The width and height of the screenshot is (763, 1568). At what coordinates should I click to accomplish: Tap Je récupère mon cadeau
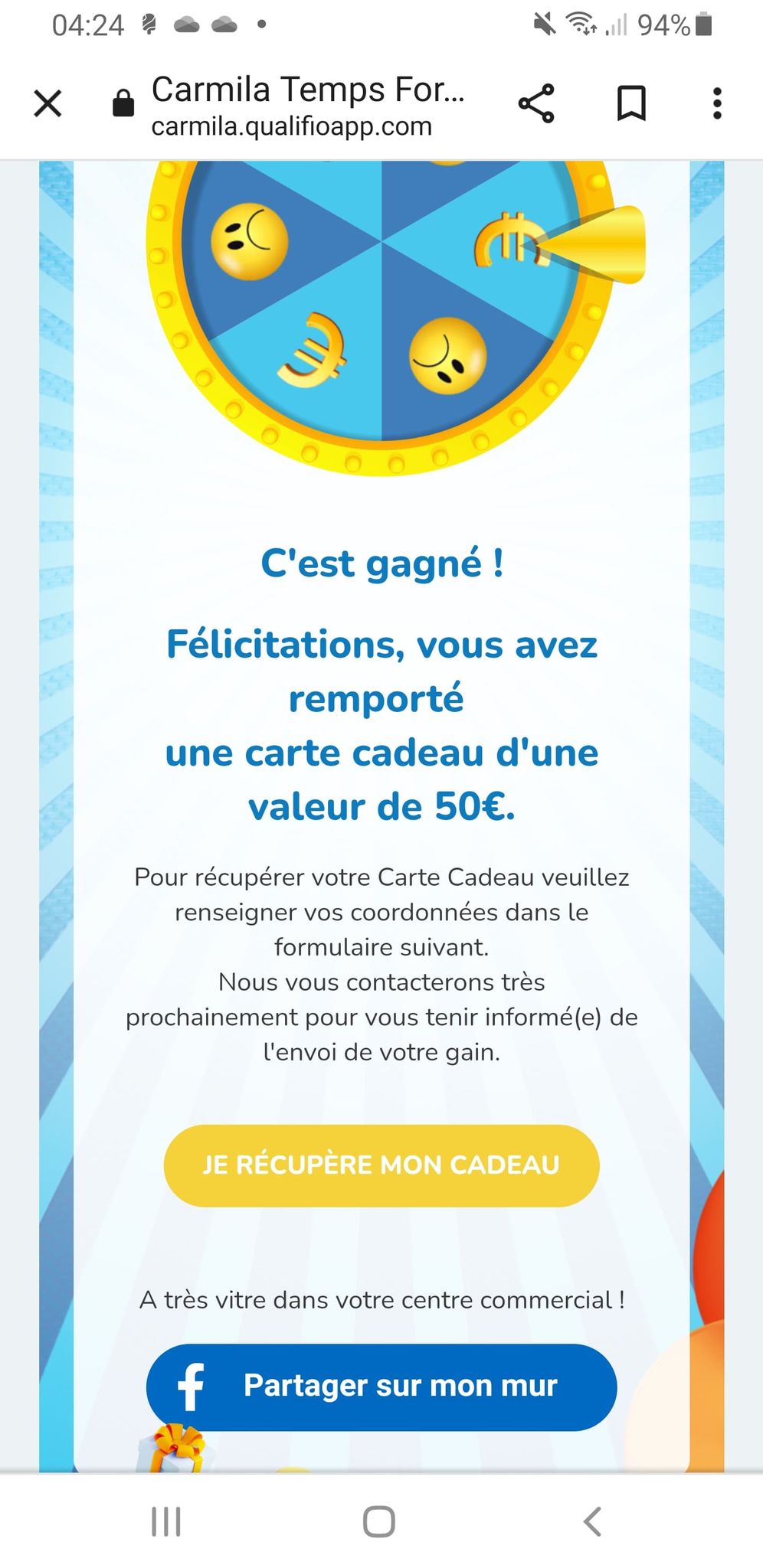click(x=381, y=1165)
